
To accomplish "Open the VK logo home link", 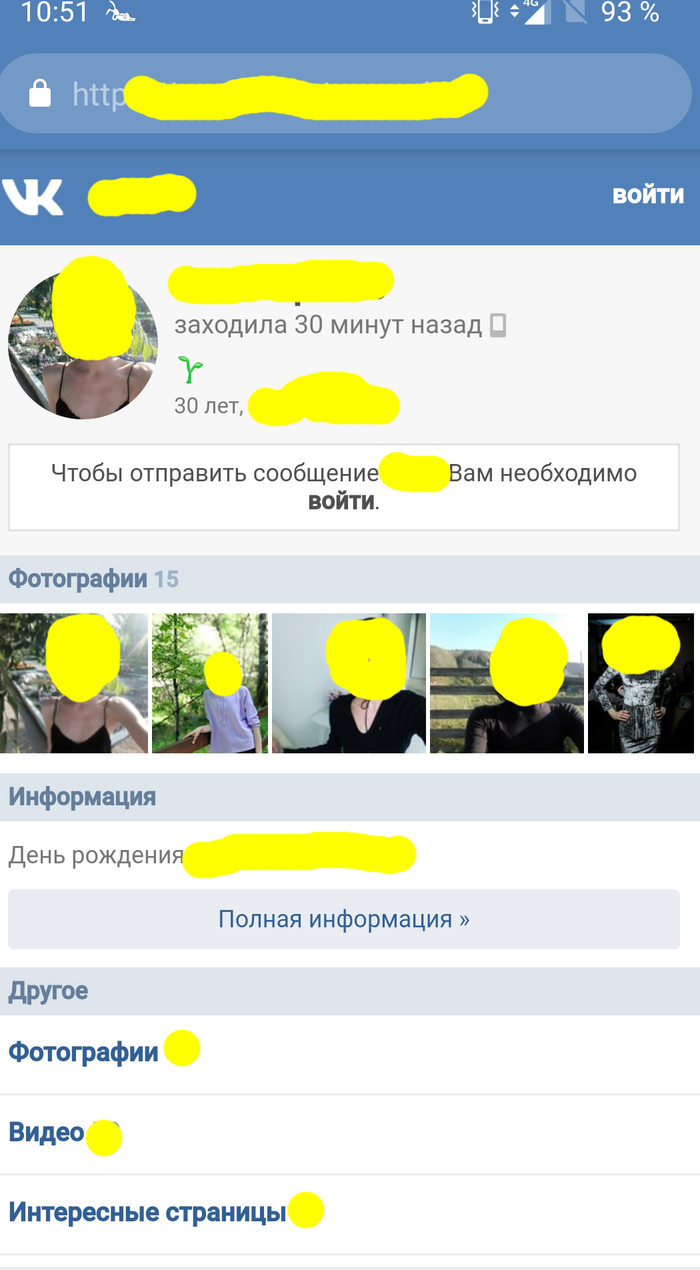I will 33,196.
